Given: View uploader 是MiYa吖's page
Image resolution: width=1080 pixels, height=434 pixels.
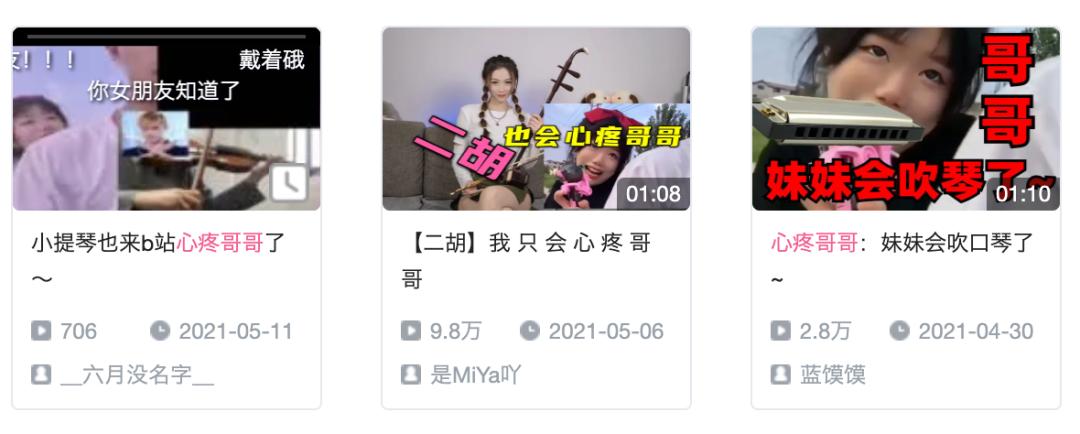Looking at the screenshot, I should (x=475, y=375).
